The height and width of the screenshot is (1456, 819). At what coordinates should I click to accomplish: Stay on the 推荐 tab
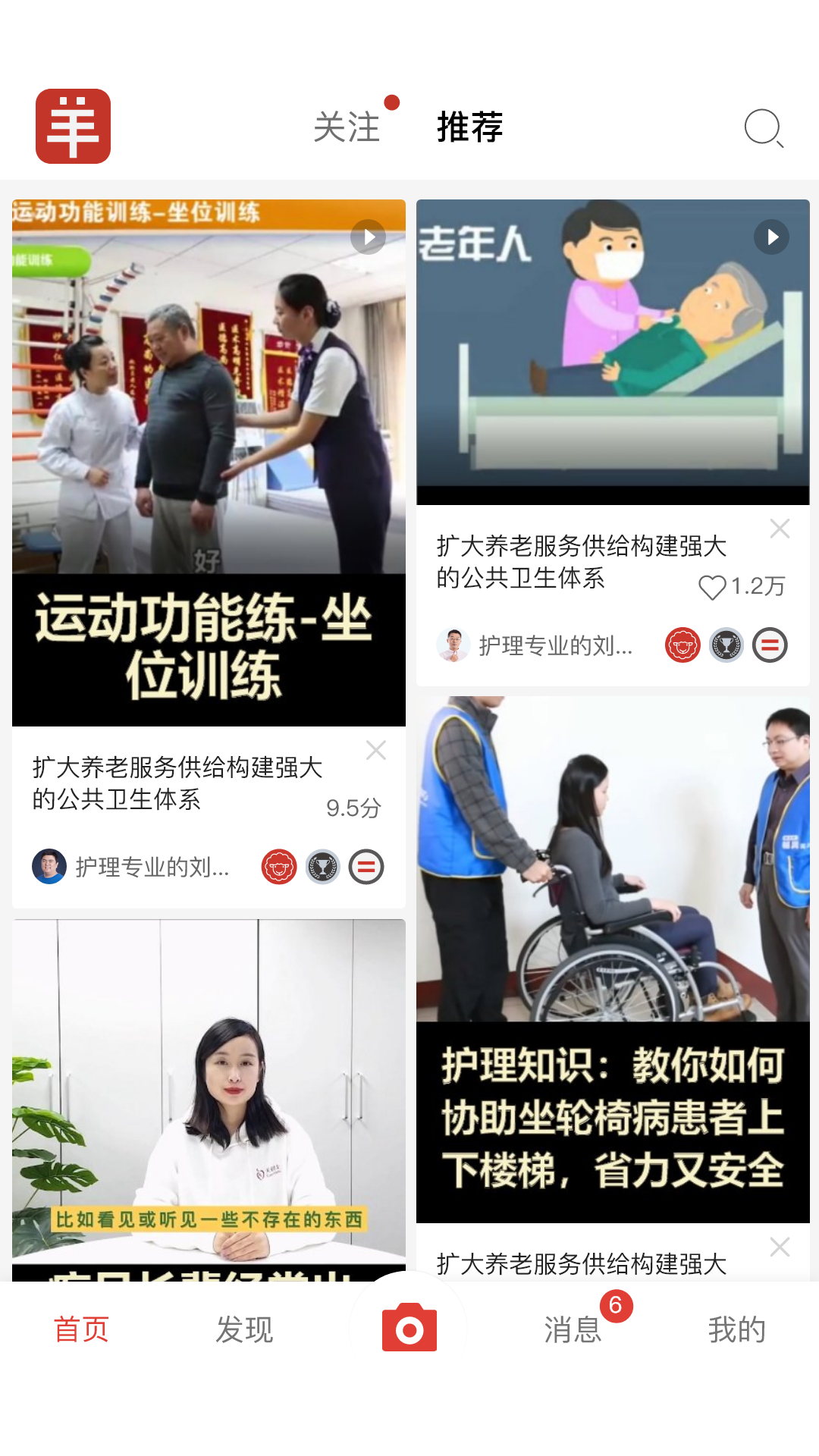point(469,127)
